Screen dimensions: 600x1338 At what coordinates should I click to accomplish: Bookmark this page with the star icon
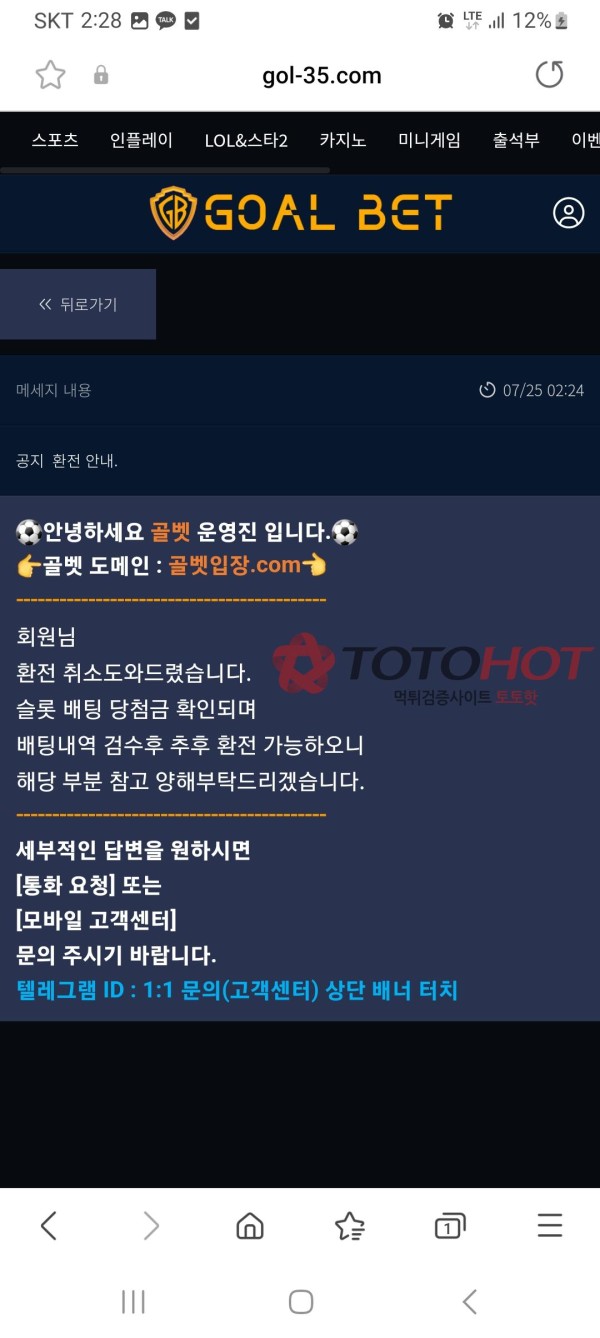coord(50,75)
